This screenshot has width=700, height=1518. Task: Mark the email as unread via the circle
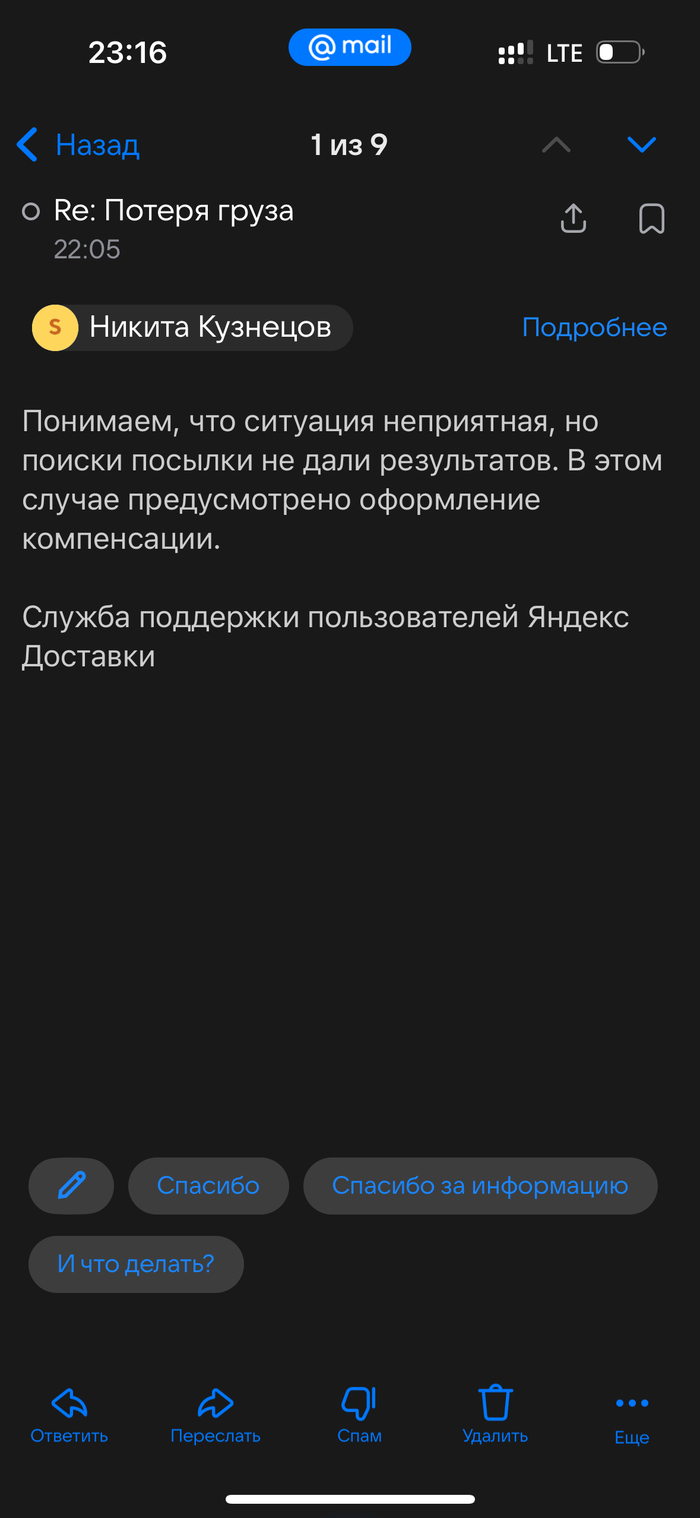click(x=31, y=211)
